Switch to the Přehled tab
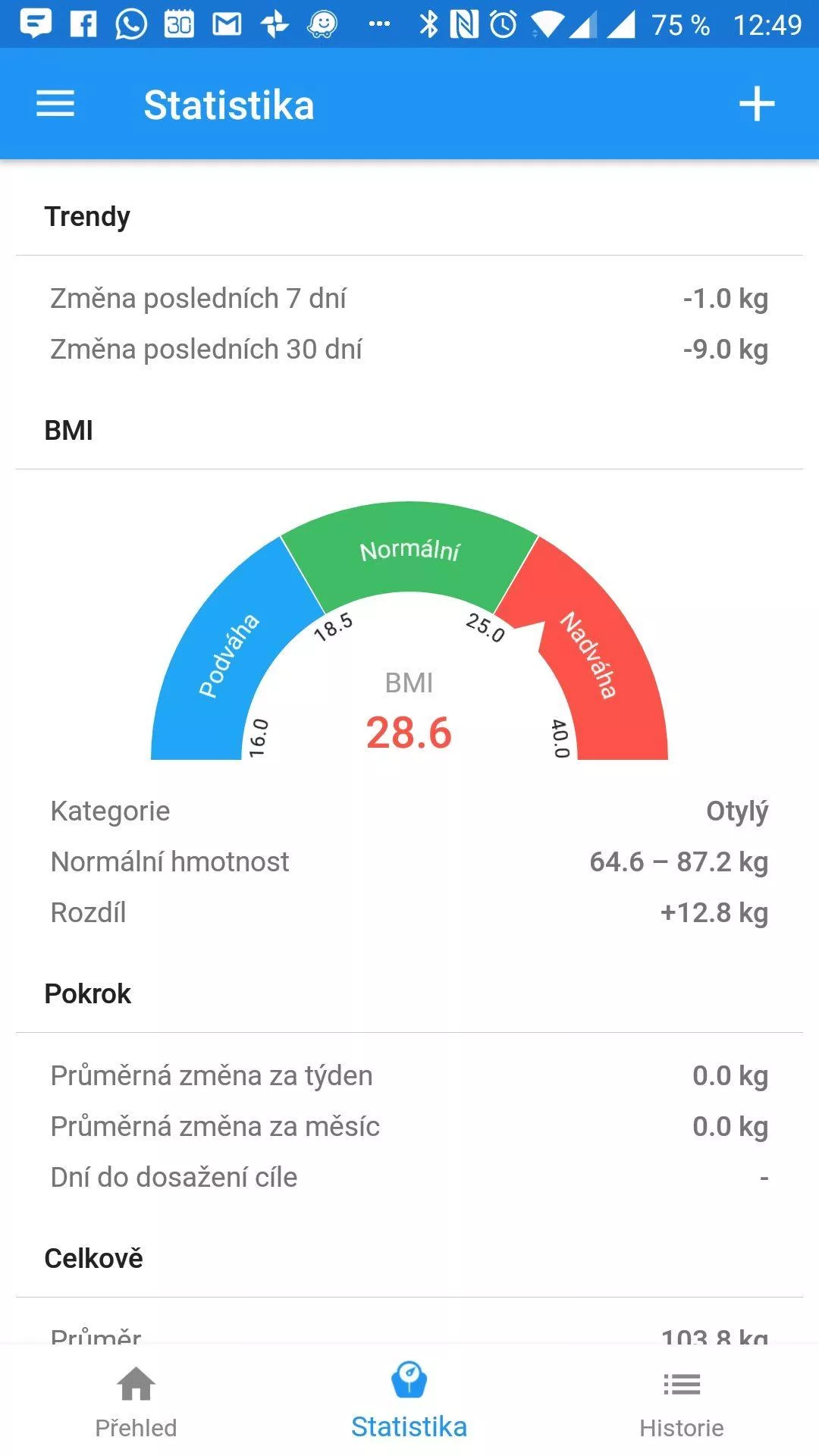The image size is (819, 1456). pyautogui.click(x=136, y=1402)
